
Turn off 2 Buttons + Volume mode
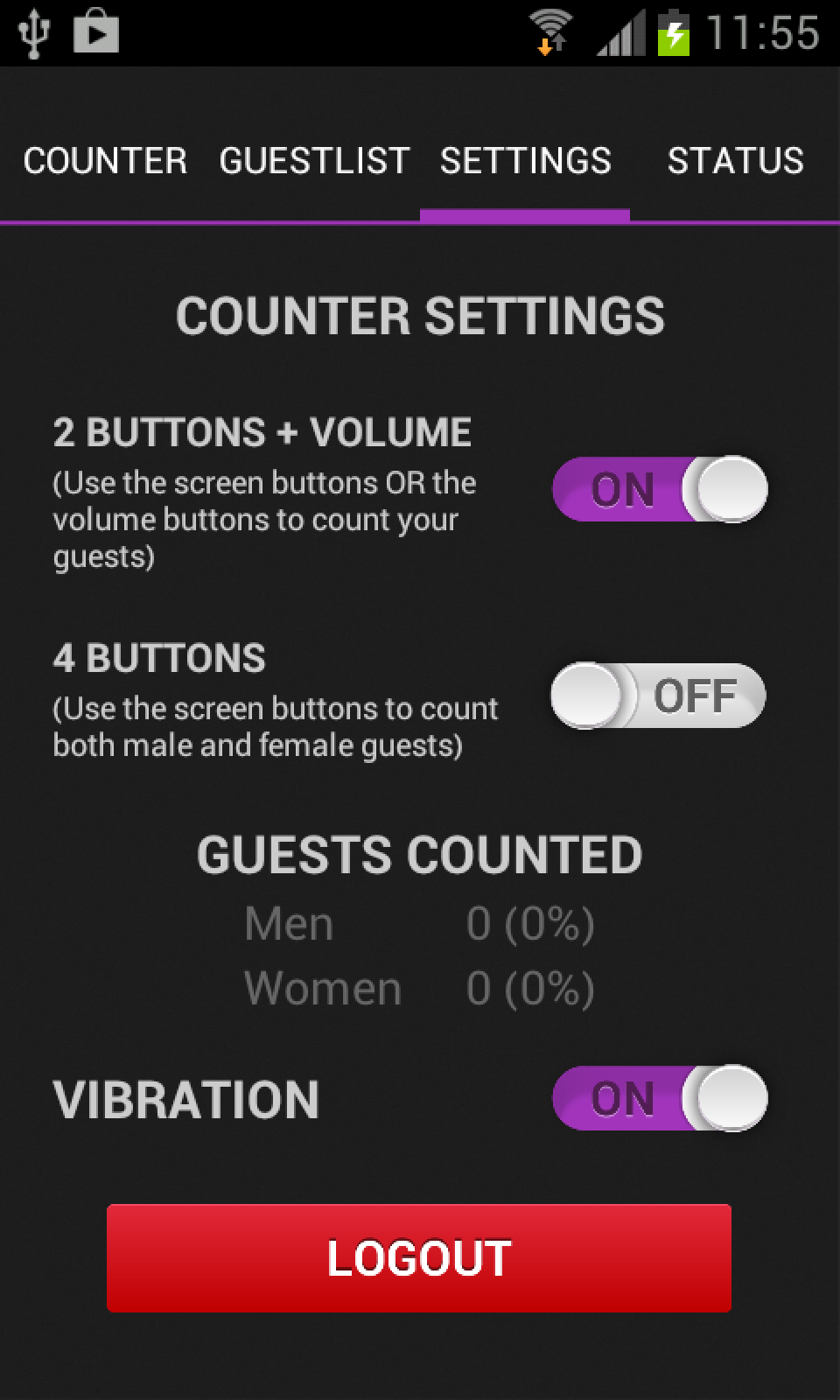660,489
